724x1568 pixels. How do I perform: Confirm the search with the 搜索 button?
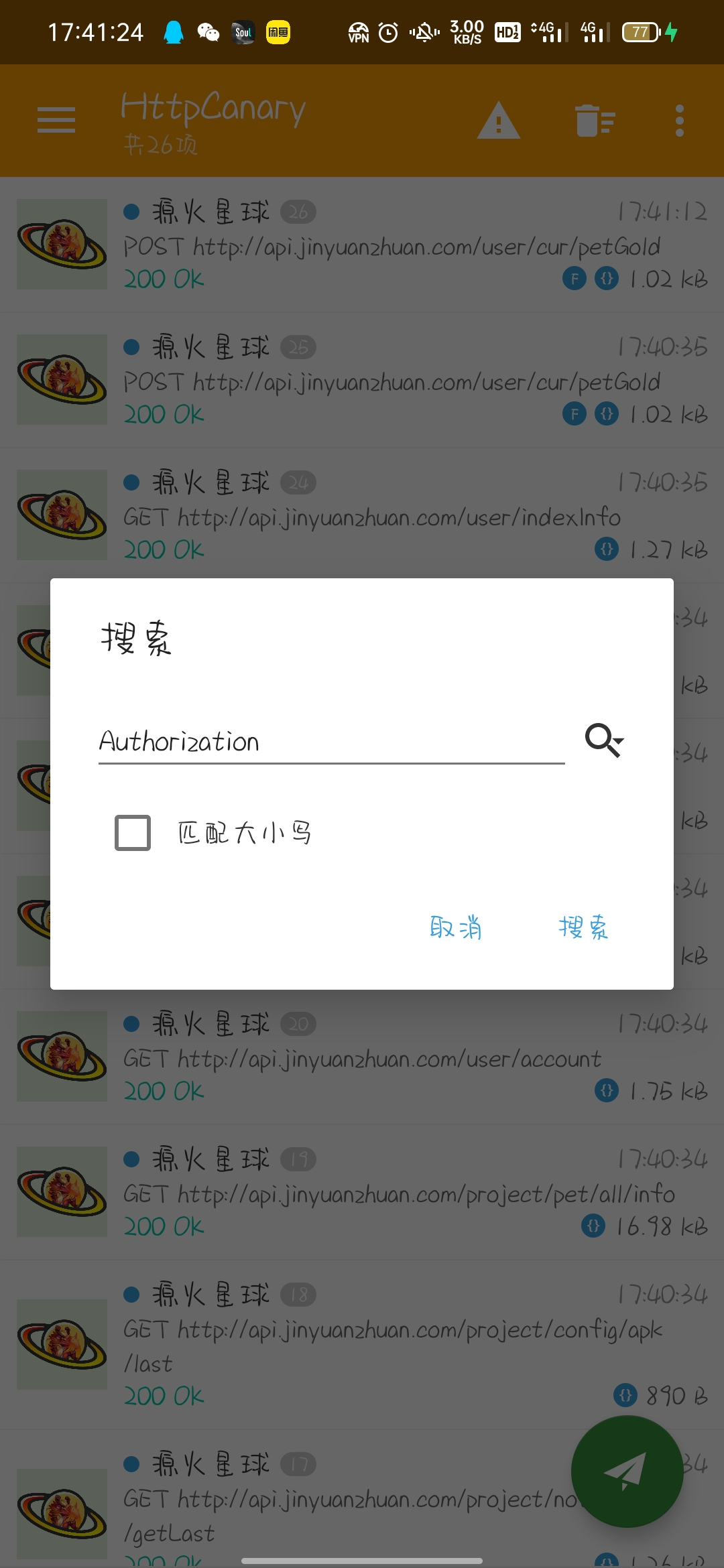click(x=583, y=927)
